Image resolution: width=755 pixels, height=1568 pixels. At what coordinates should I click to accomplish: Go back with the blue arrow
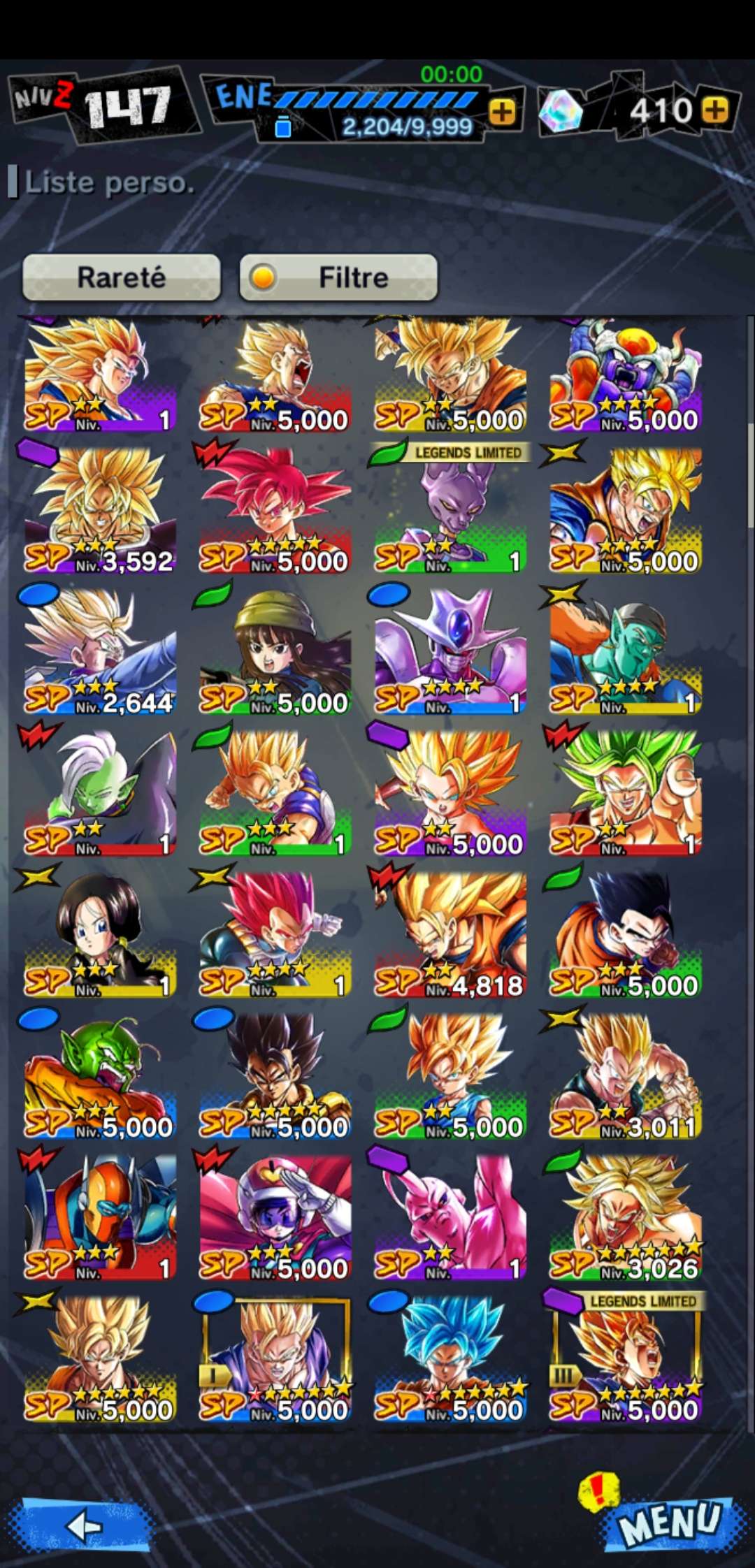pos(82,1526)
